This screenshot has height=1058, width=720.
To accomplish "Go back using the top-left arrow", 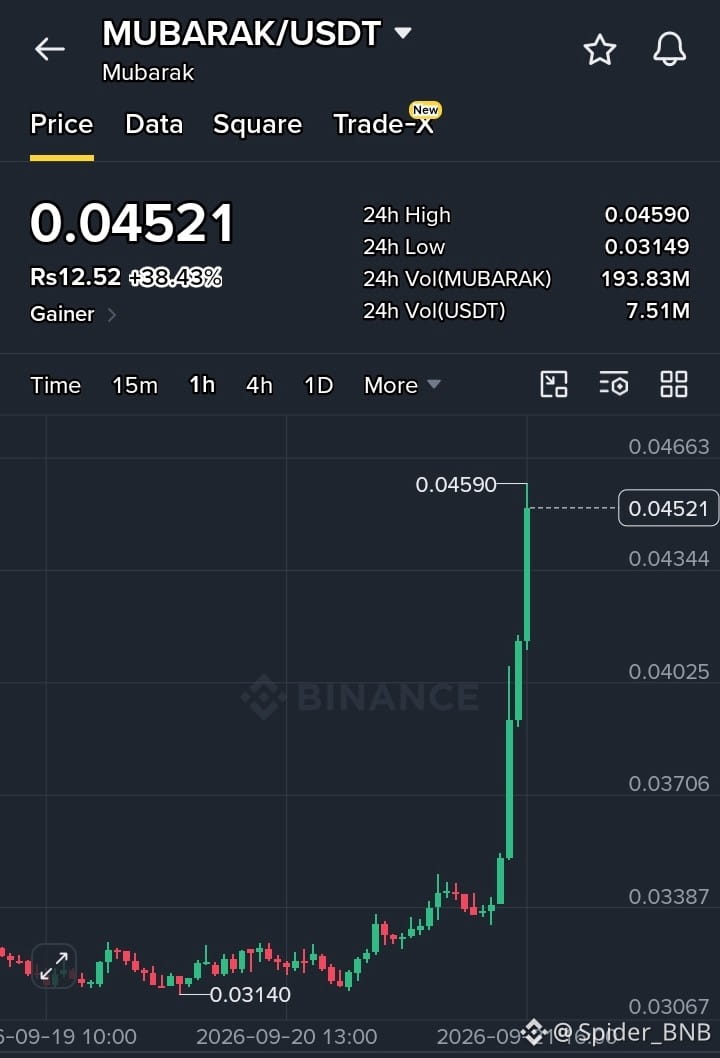I will pos(50,49).
